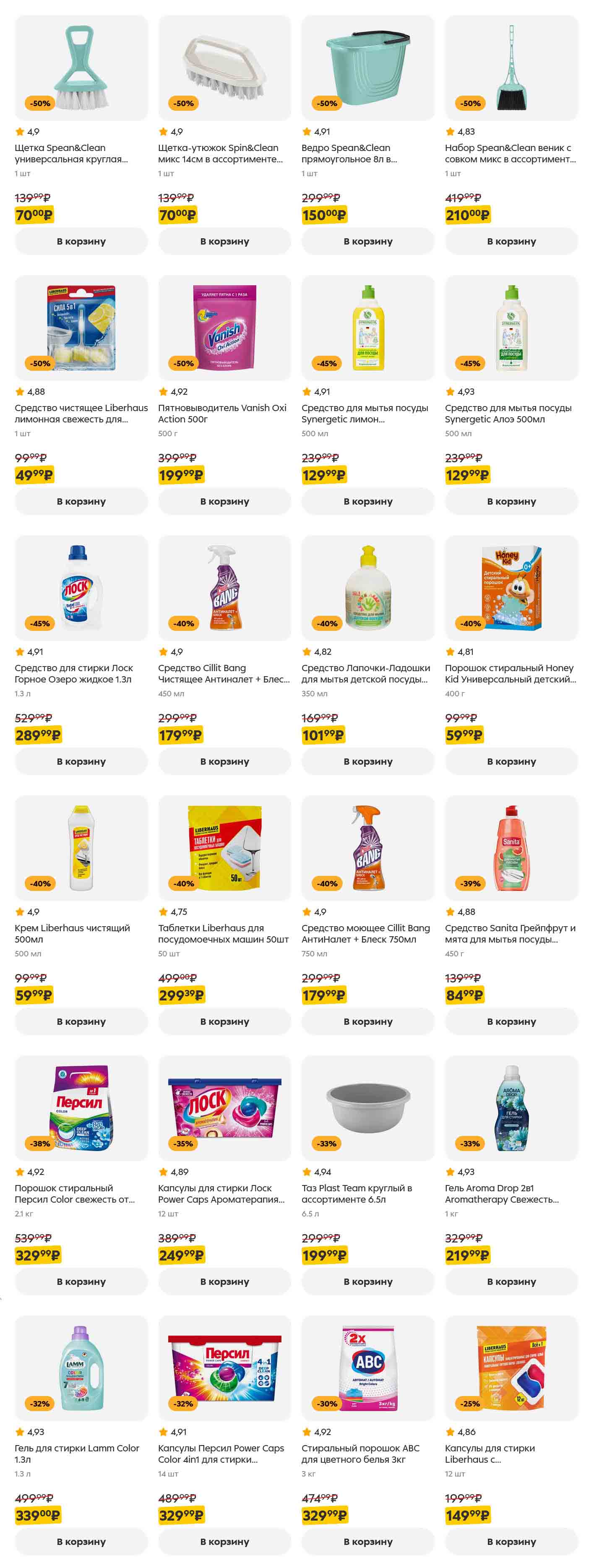The height and width of the screenshot is (1568, 599).
Task: Add Гель Lamm Color 1.3л to cart
Action: (x=81, y=1541)
